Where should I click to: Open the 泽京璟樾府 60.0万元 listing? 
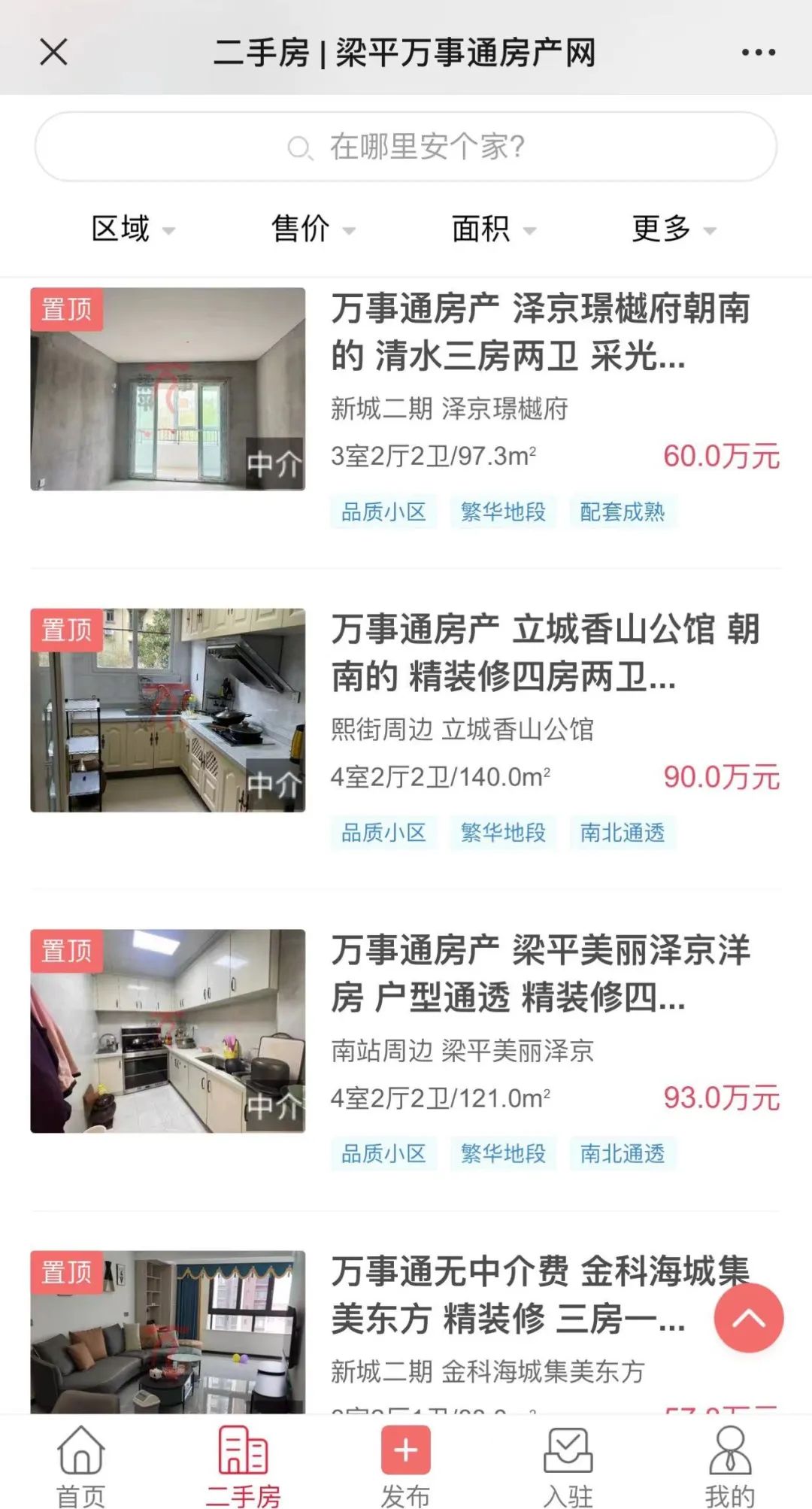(x=540, y=331)
